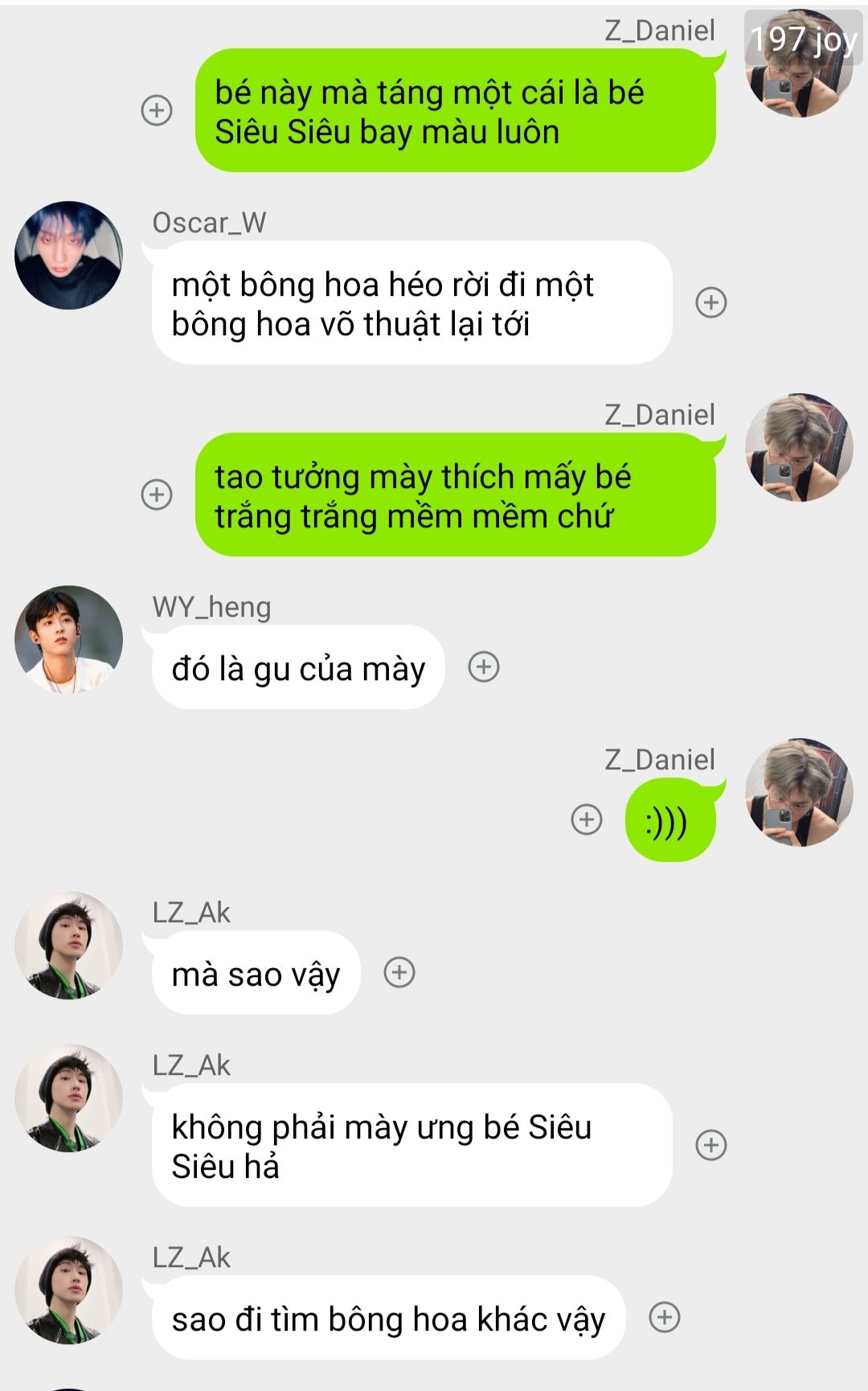The width and height of the screenshot is (868, 1391).
Task: Tap plus icon next to Oscar_W's "một bông hoa héo" message
Action: (x=711, y=302)
